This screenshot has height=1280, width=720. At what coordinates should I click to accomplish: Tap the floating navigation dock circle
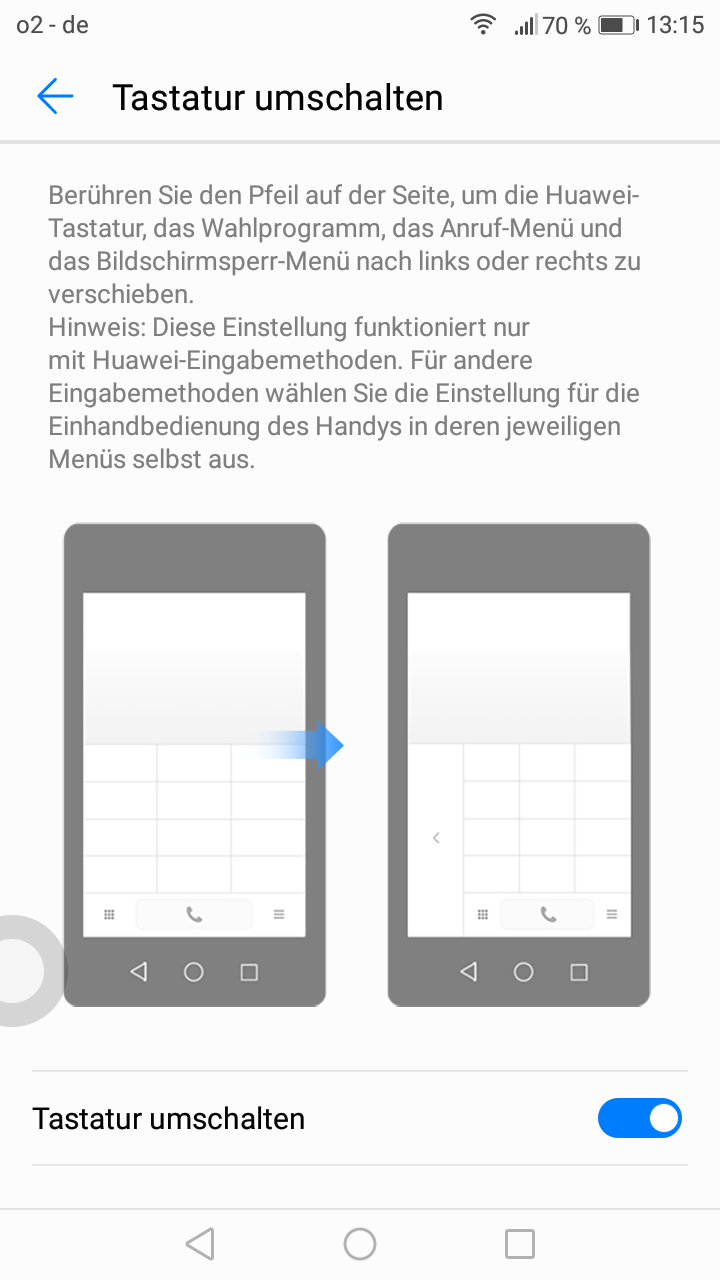click(x=18, y=970)
